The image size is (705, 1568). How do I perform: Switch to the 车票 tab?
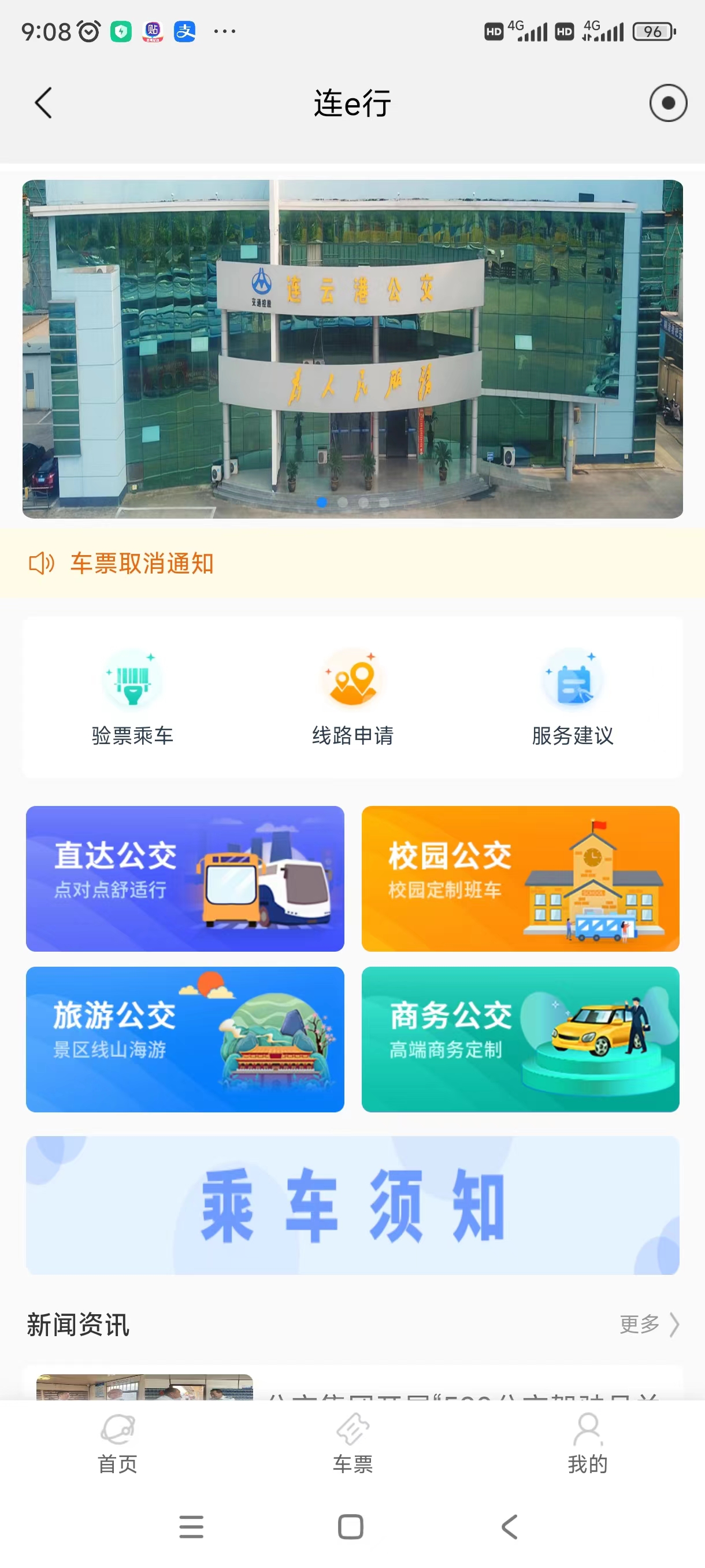[x=353, y=1444]
